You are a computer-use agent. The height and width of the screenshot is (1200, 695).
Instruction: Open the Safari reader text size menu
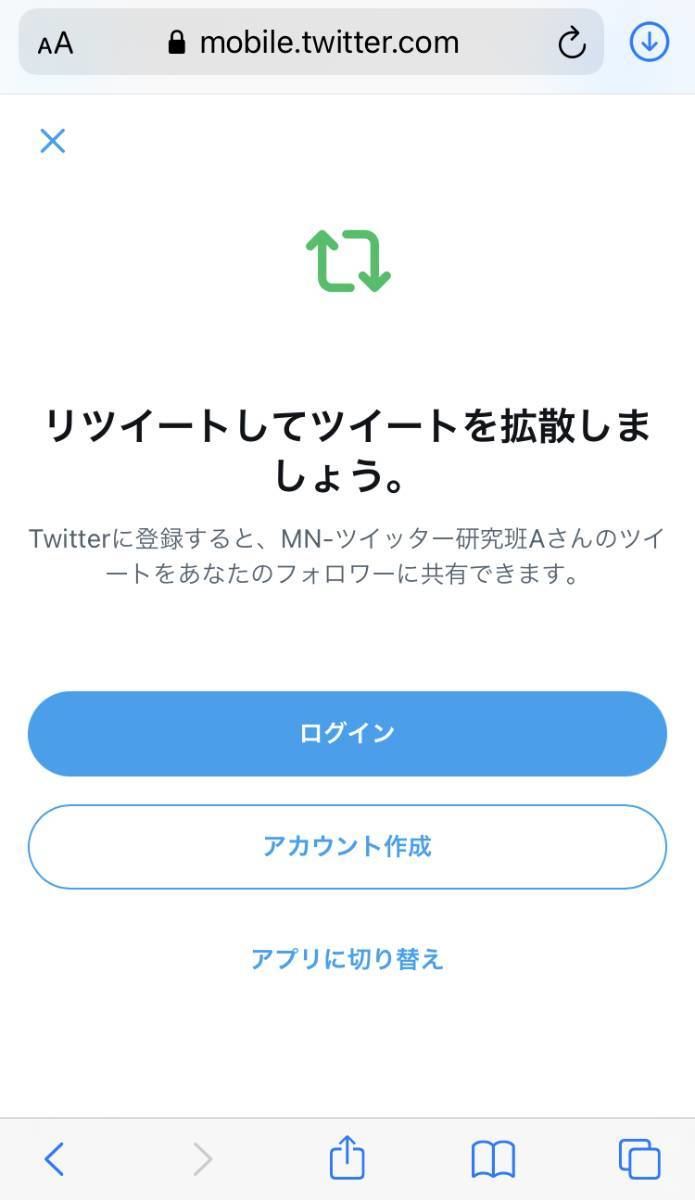[x=55, y=43]
